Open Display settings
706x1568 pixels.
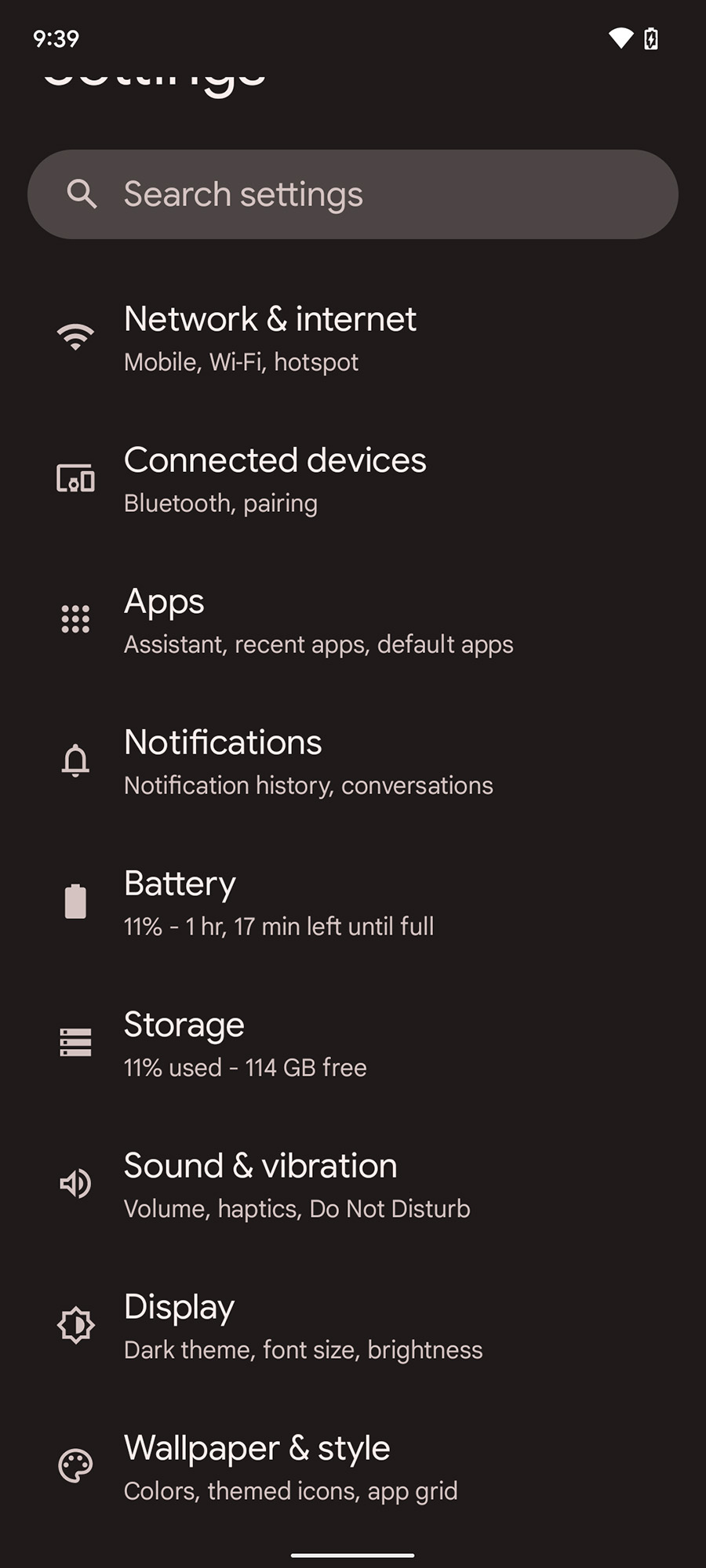click(303, 1327)
